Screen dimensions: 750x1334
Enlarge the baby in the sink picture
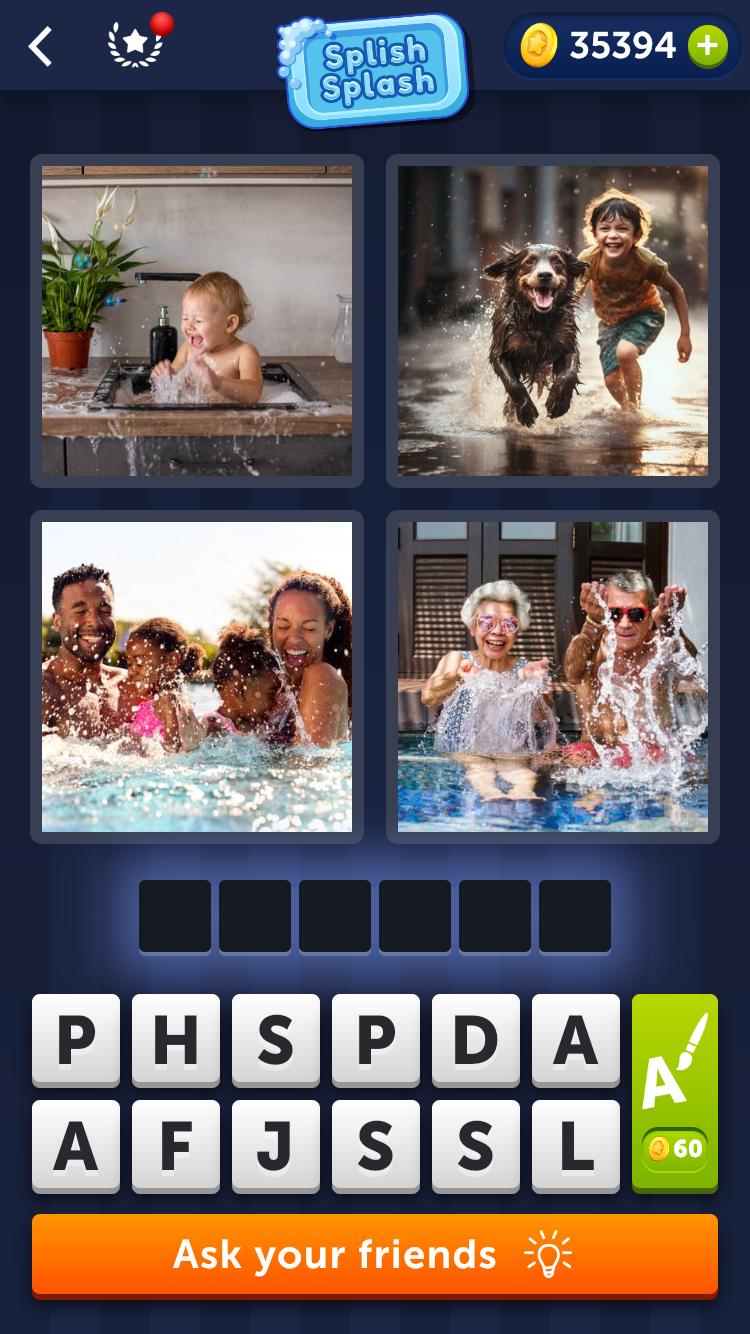[x=197, y=321]
